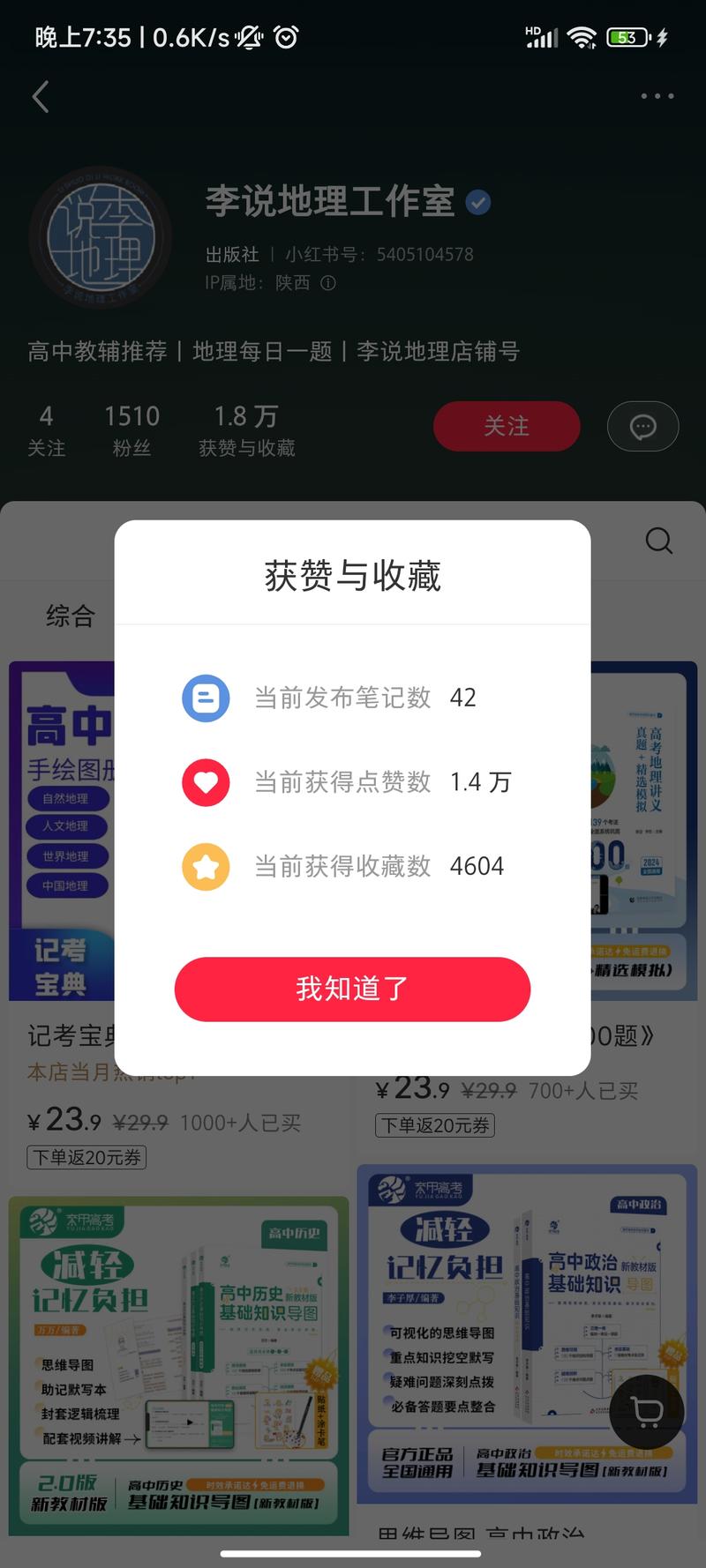Image resolution: width=706 pixels, height=1568 pixels.
Task: Open the floating shopping cart
Action: [x=649, y=1411]
